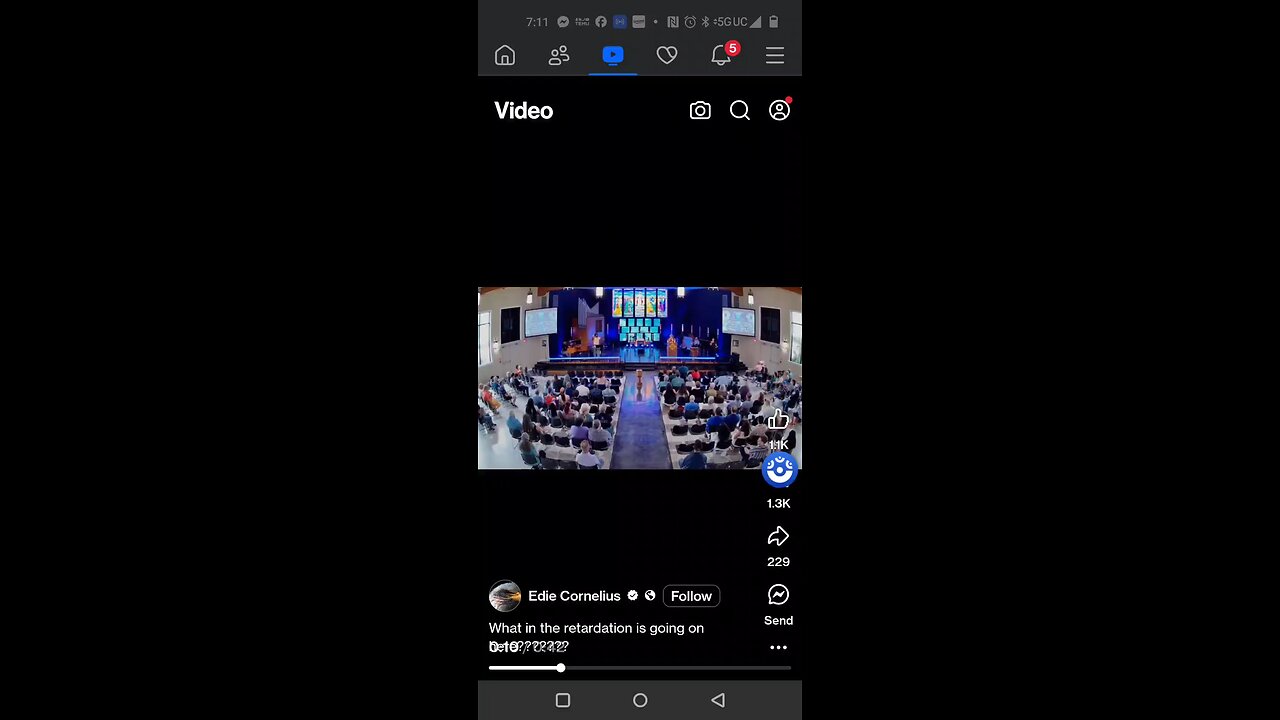Screen dimensions: 1280x720
Task: Go to the Facebook Home tab
Action: tap(505, 56)
